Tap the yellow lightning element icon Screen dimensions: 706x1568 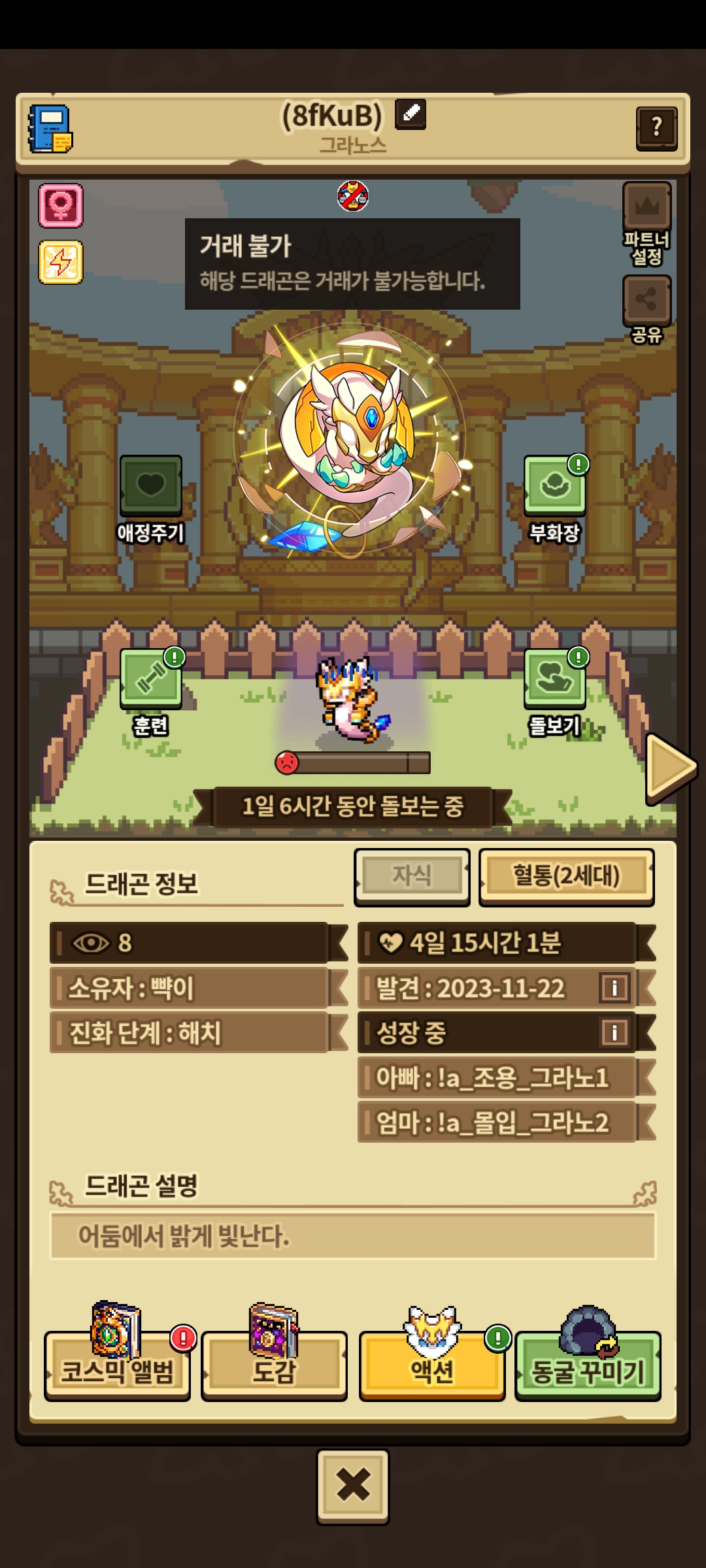61,263
